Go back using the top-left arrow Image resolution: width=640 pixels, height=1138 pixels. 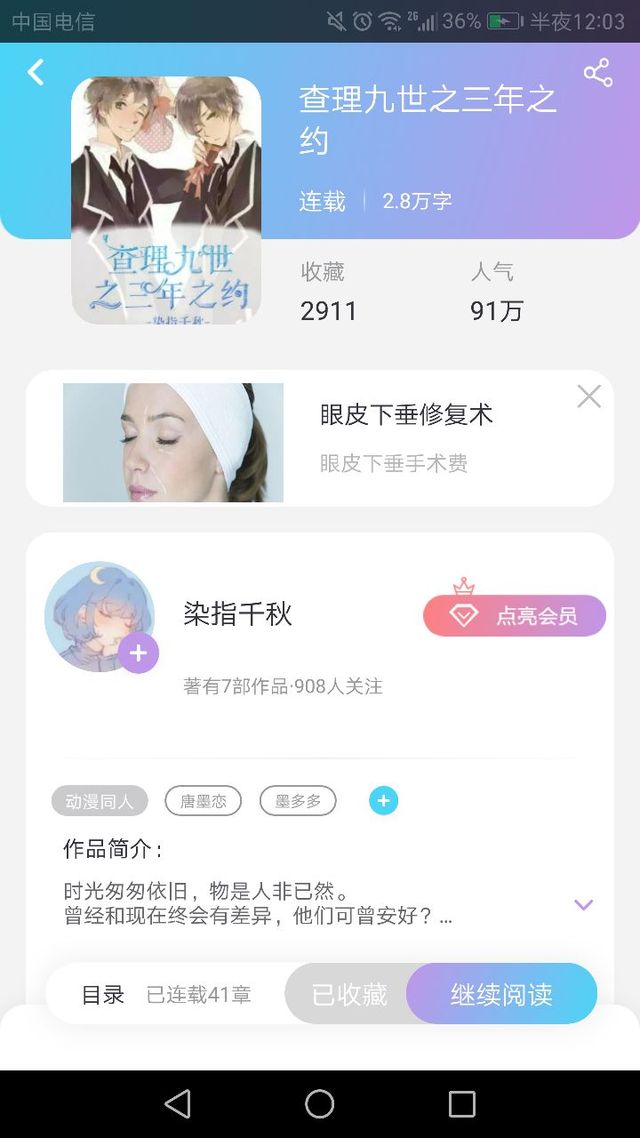click(x=36, y=72)
